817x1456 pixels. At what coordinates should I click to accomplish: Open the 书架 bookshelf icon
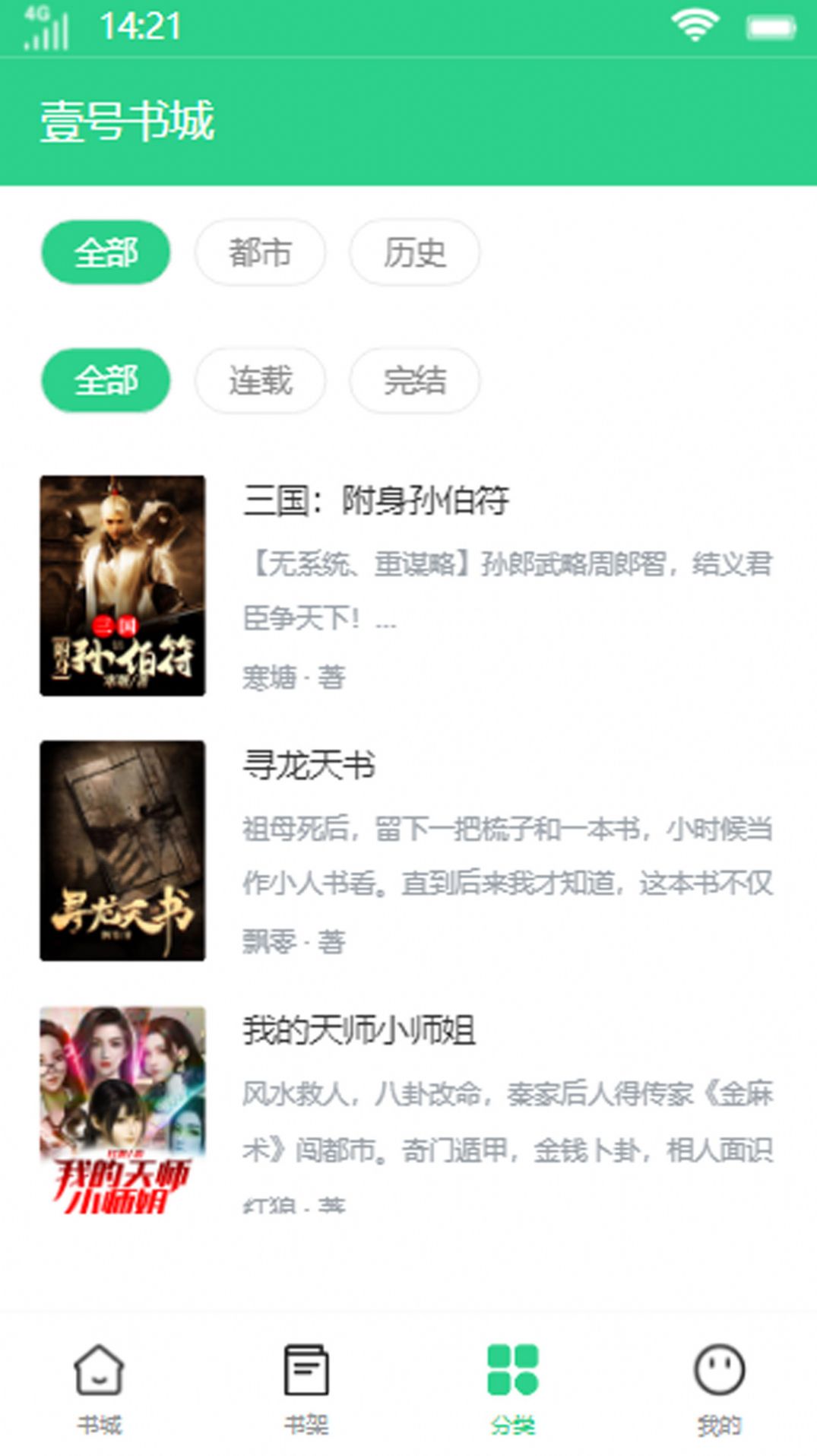[x=306, y=1369]
